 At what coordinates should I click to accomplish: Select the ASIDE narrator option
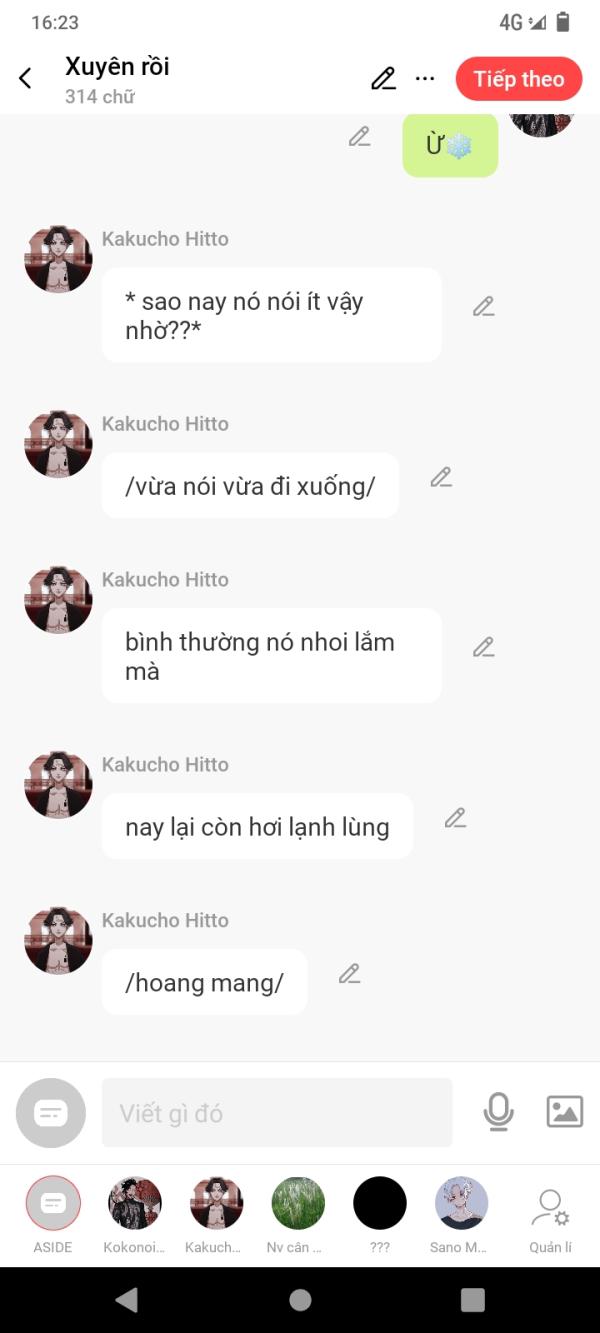[53, 1203]
